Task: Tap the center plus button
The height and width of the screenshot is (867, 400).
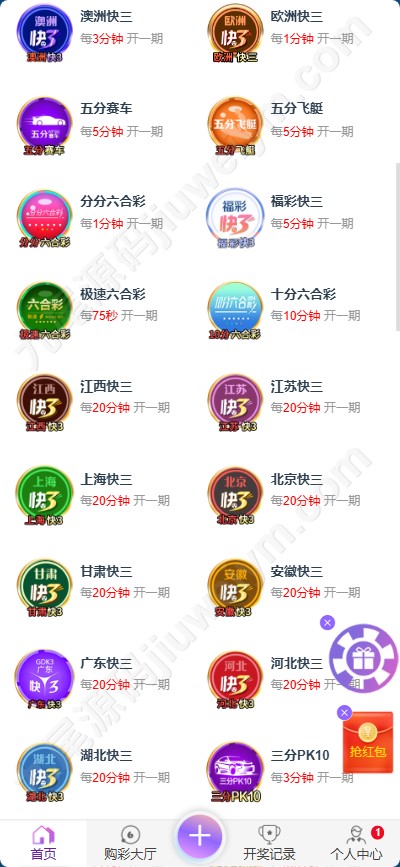Action: click(x=200, y=835)
